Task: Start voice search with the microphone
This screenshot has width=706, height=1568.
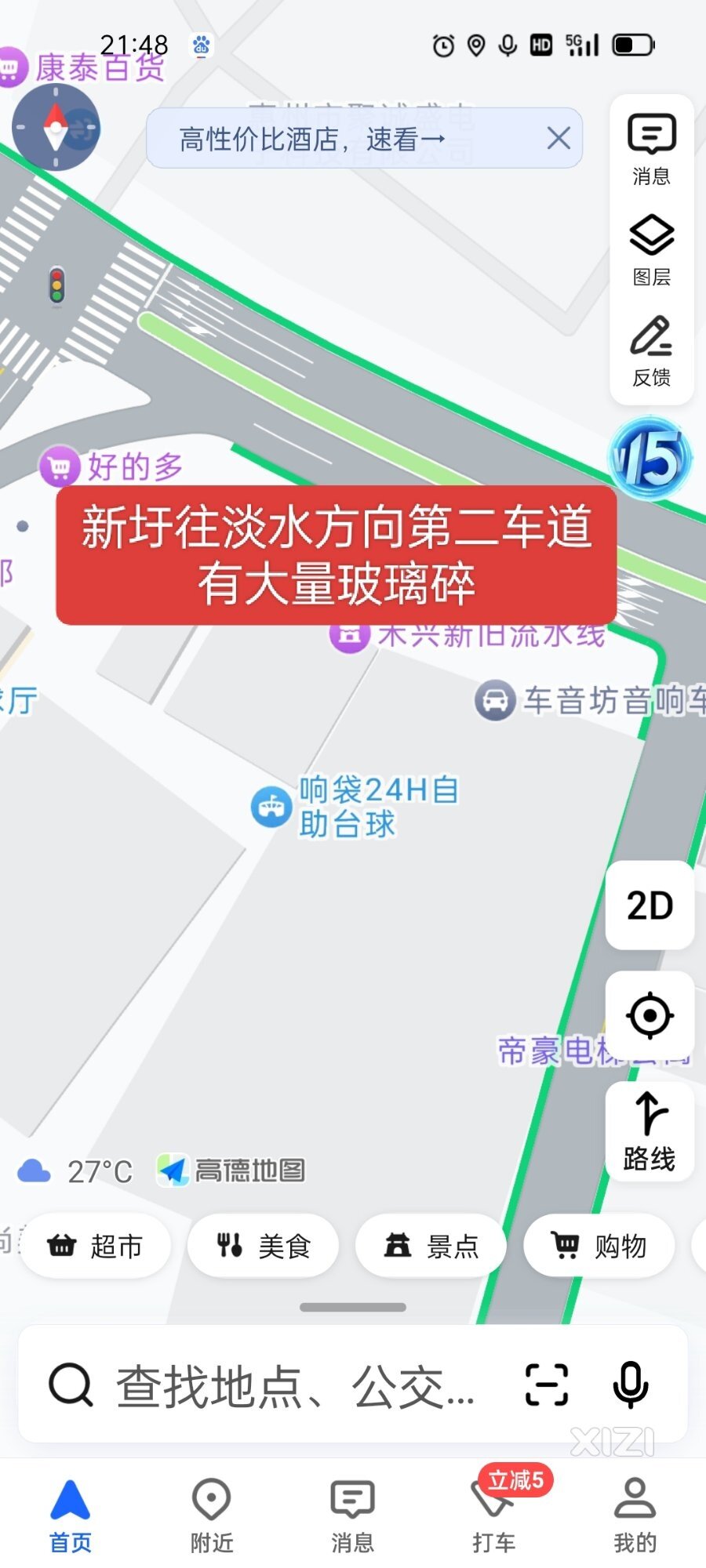Action: click(630, 1385)
